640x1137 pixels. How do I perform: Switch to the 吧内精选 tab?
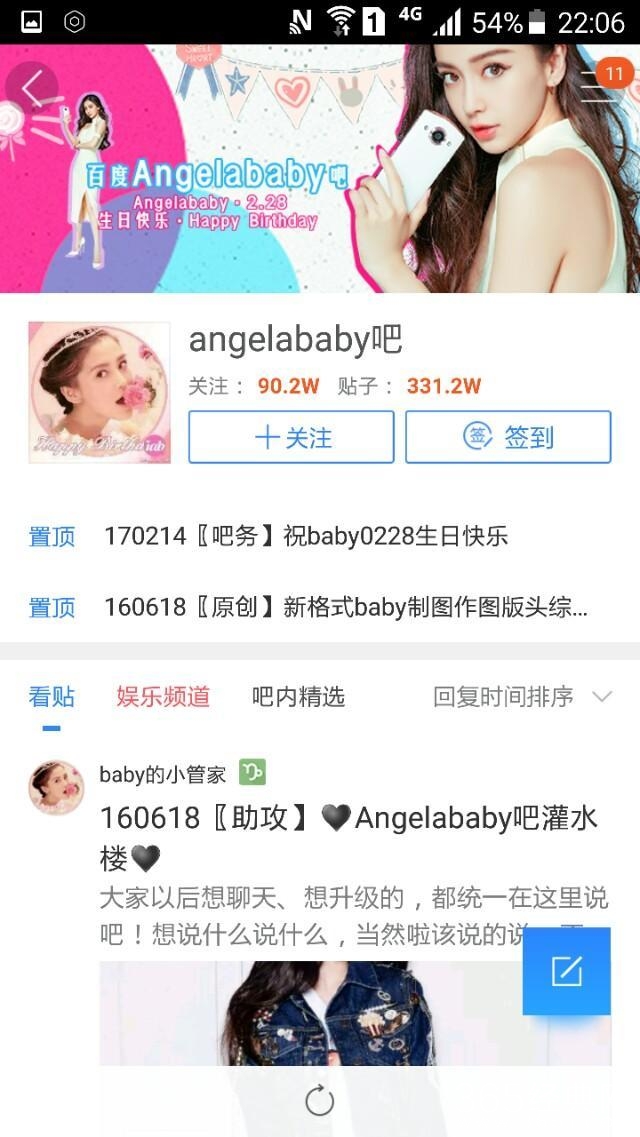[x=298, y=697]
